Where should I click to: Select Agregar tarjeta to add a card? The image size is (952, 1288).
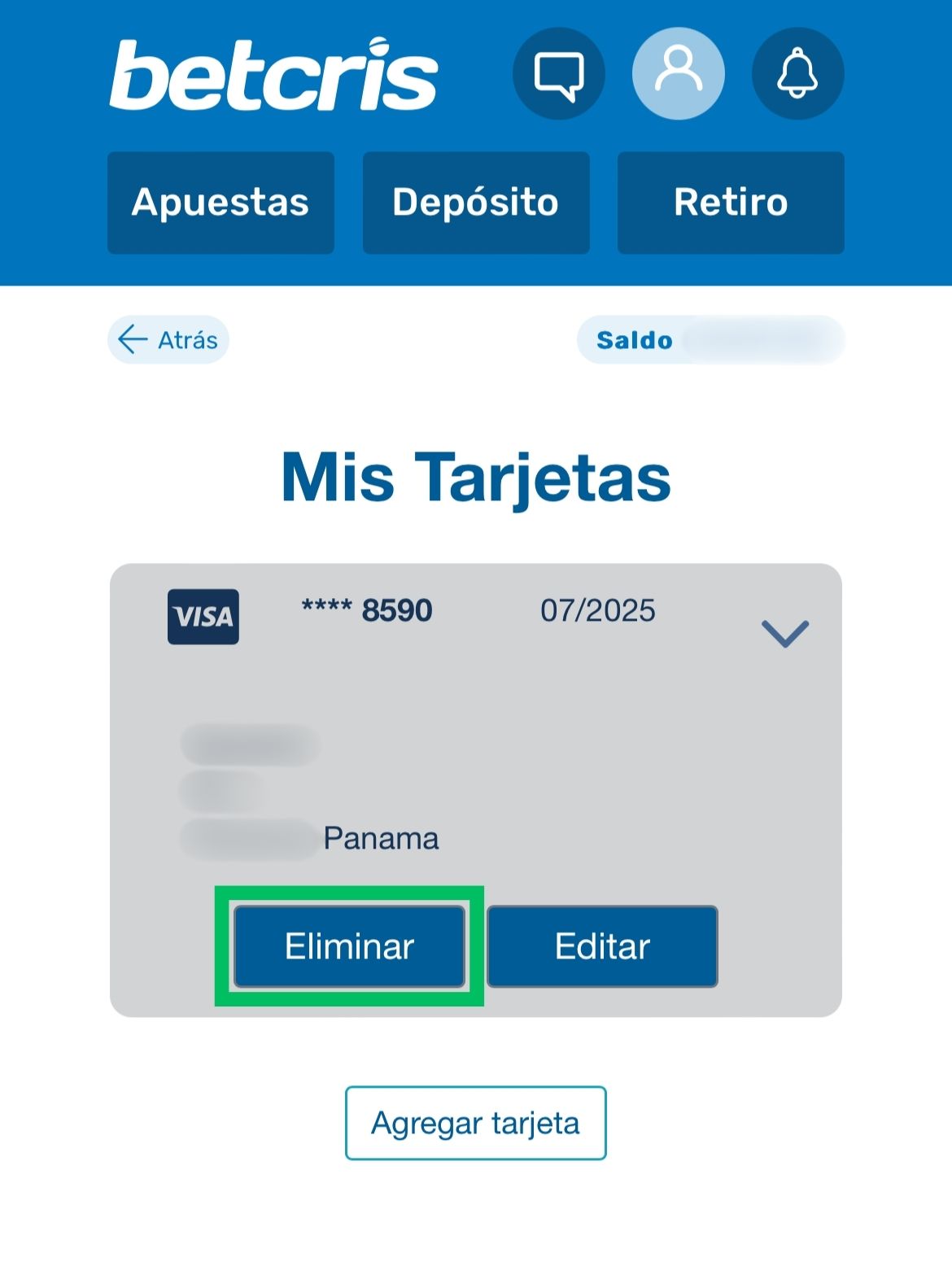tap(475, 1123)
